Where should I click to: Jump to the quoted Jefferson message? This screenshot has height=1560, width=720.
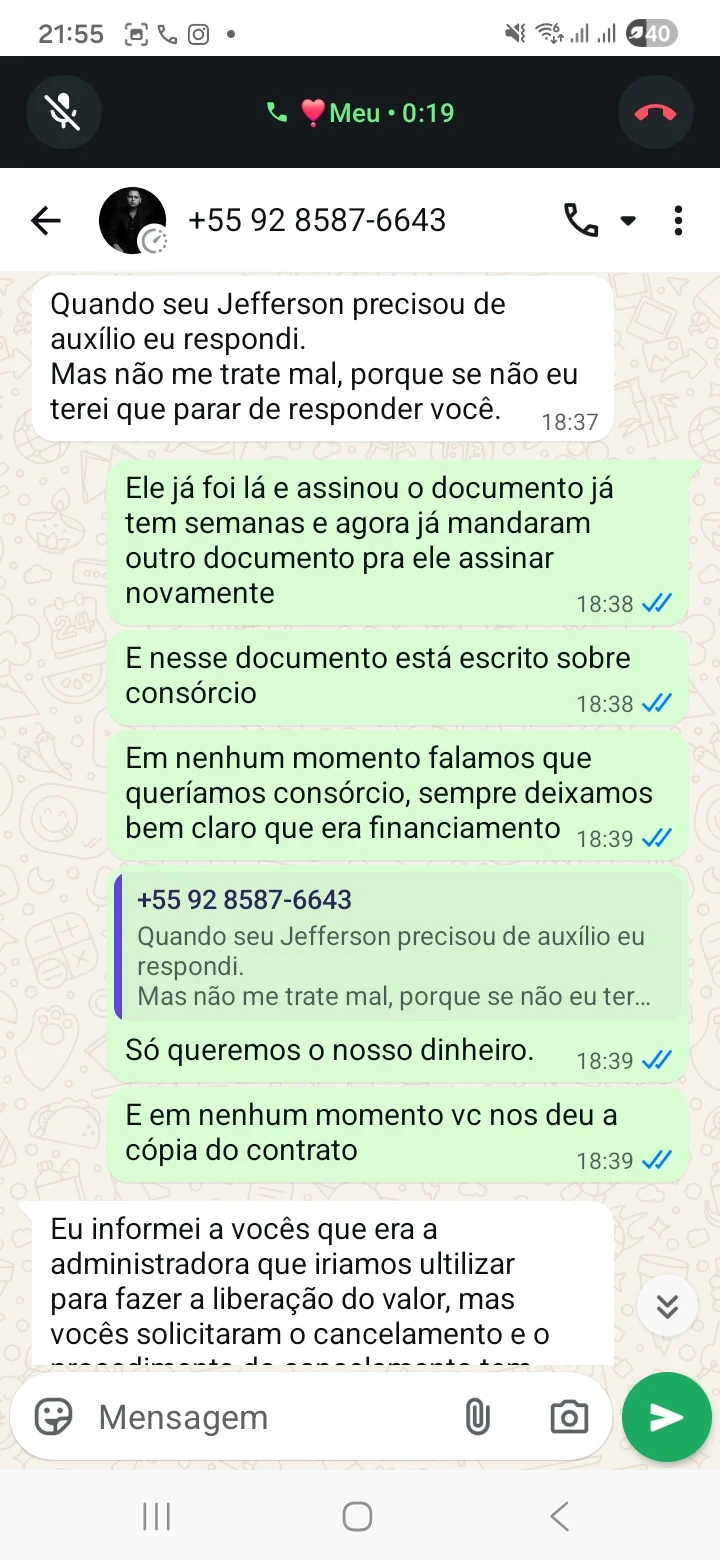[399, 947]
